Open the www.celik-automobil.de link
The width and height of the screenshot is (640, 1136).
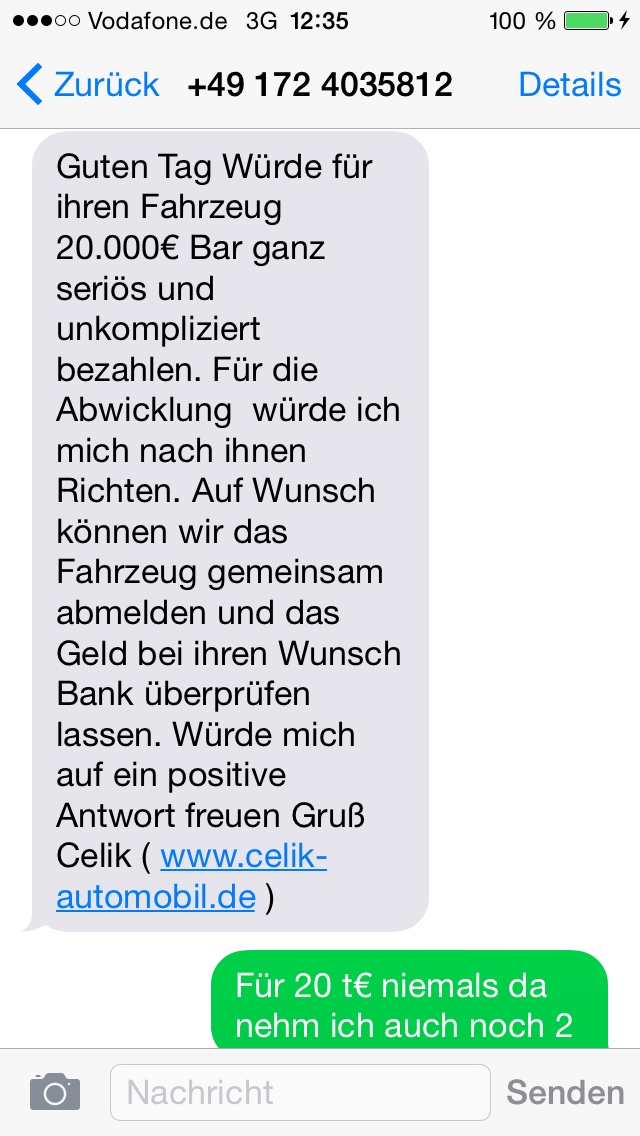[x=243, y=857]
